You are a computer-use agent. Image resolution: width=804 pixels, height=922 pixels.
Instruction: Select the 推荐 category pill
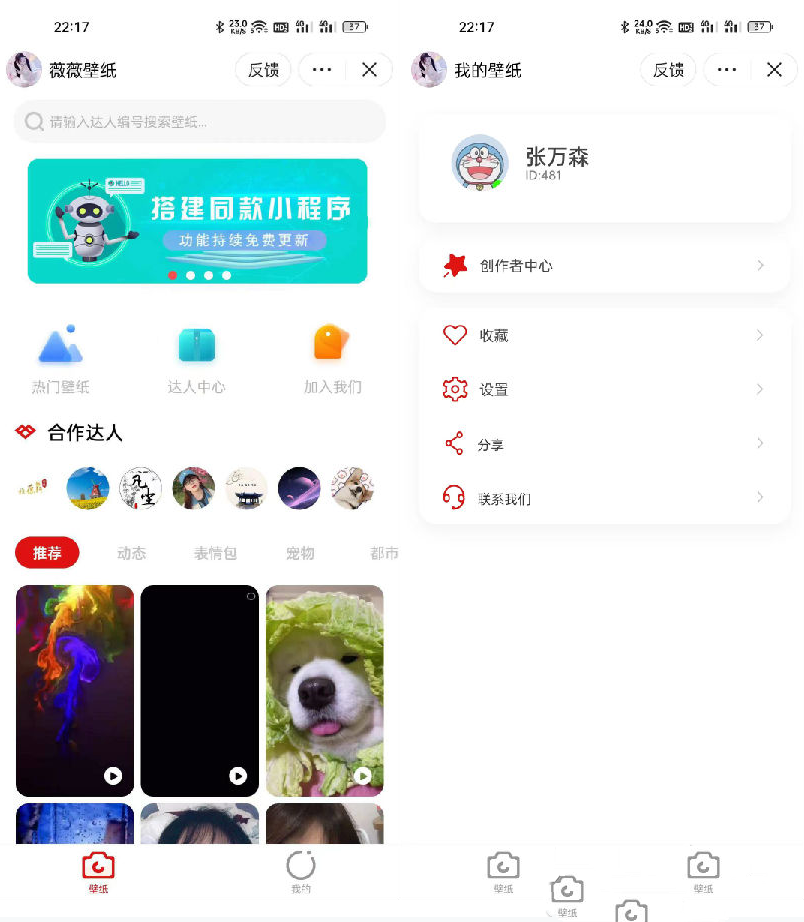[46, 552]
